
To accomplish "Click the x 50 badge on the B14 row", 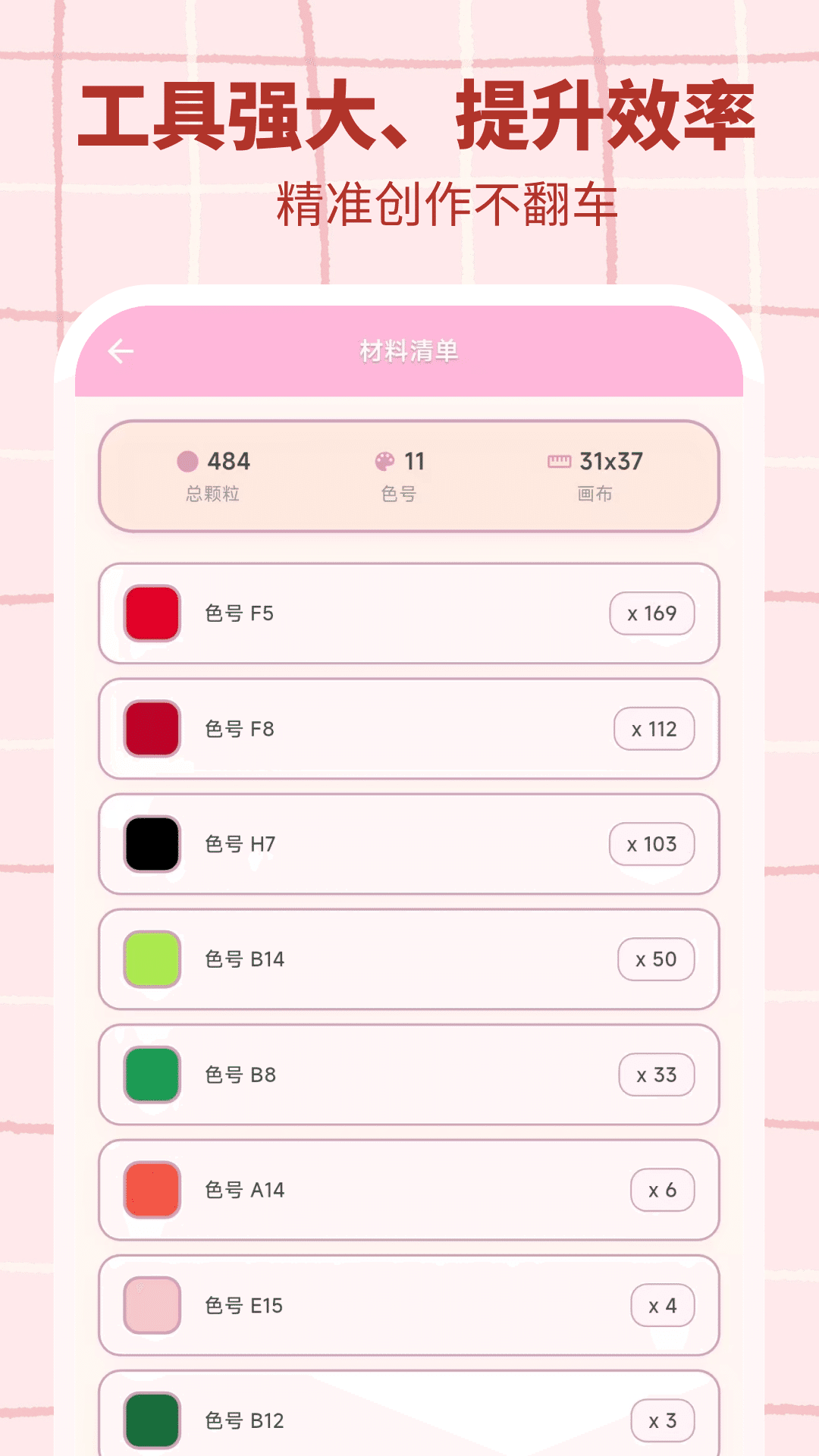I will point(655,959).
